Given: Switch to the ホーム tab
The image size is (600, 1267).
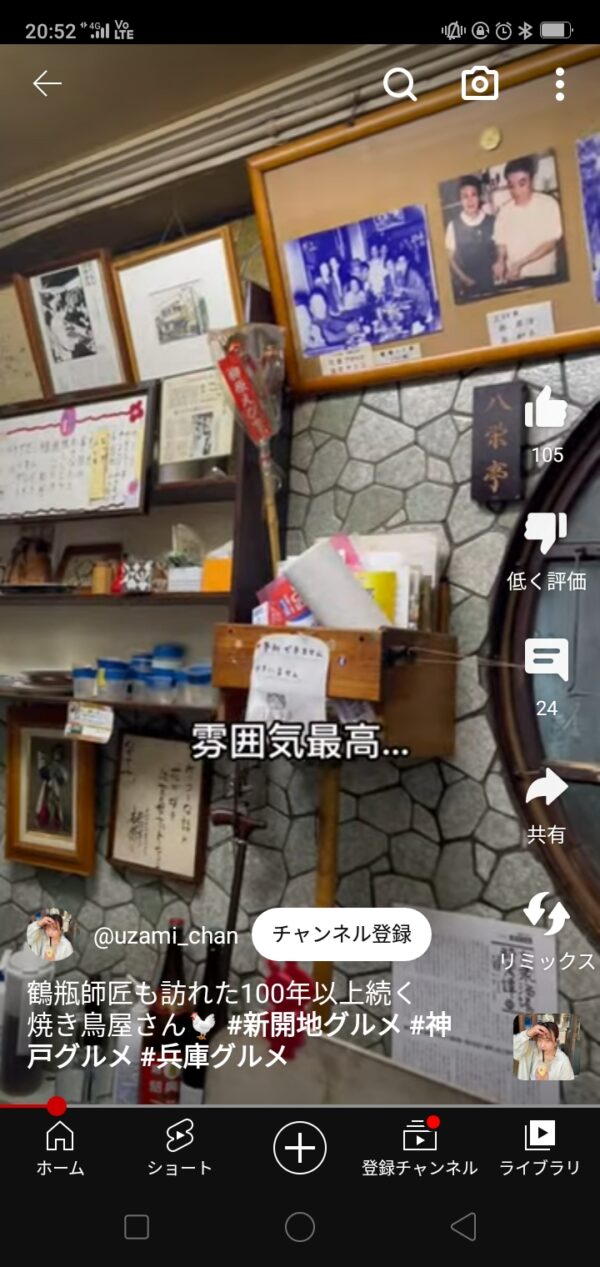Looking at the screenshot, I should pos(60,1147).
